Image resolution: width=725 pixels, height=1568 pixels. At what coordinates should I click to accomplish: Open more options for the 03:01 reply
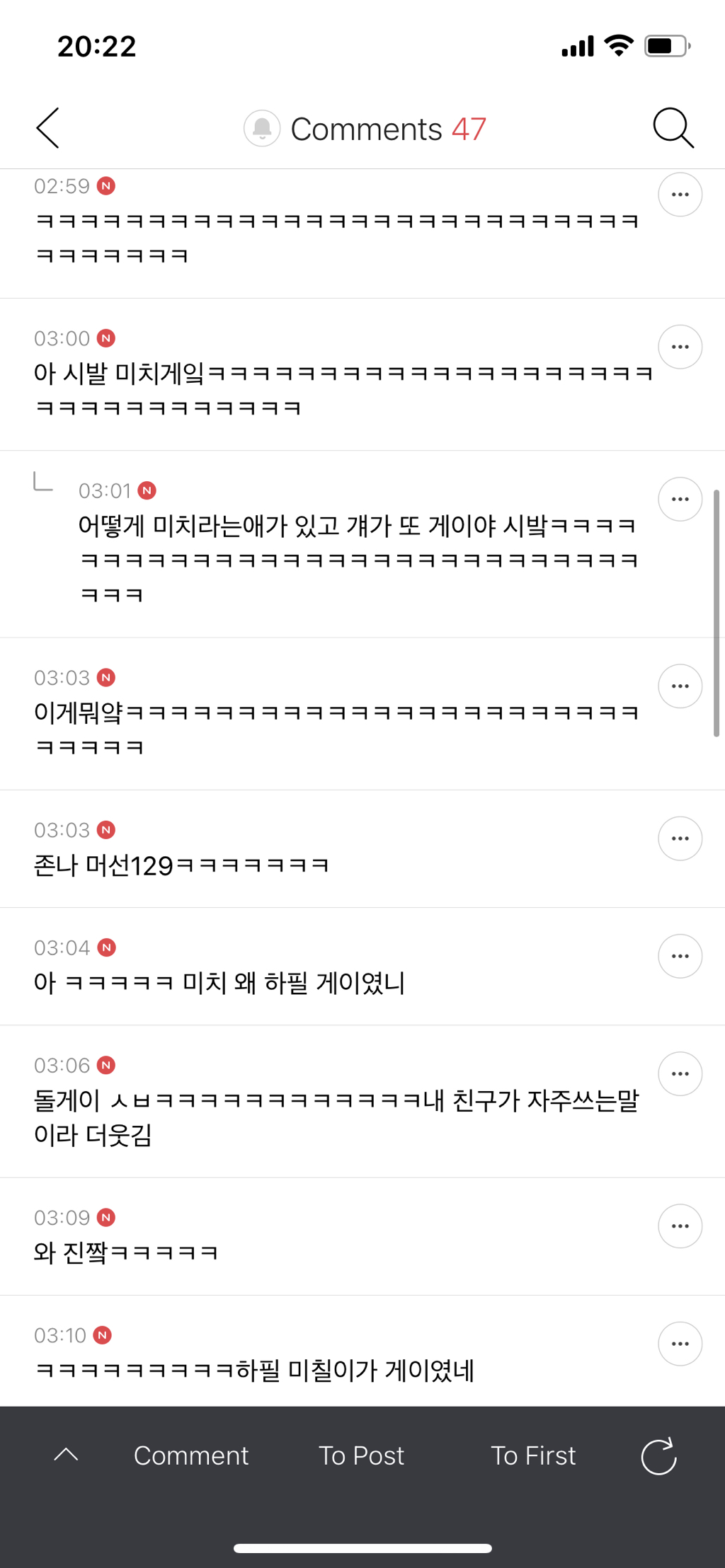click(680, 499)
